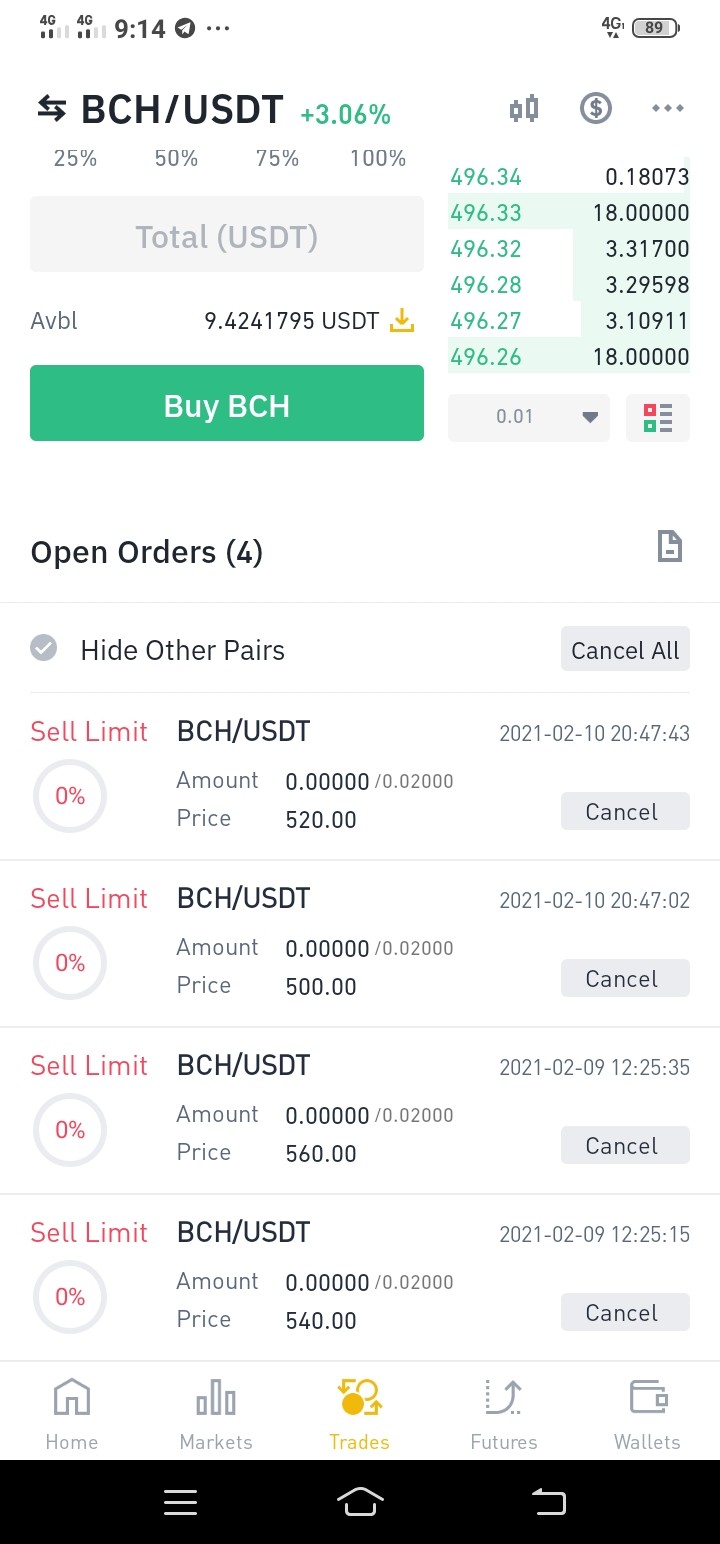Tap the yellow deposit icon beside Avbl
The width and height of the screenshot is (720, 1544).
tap(401, 321)
